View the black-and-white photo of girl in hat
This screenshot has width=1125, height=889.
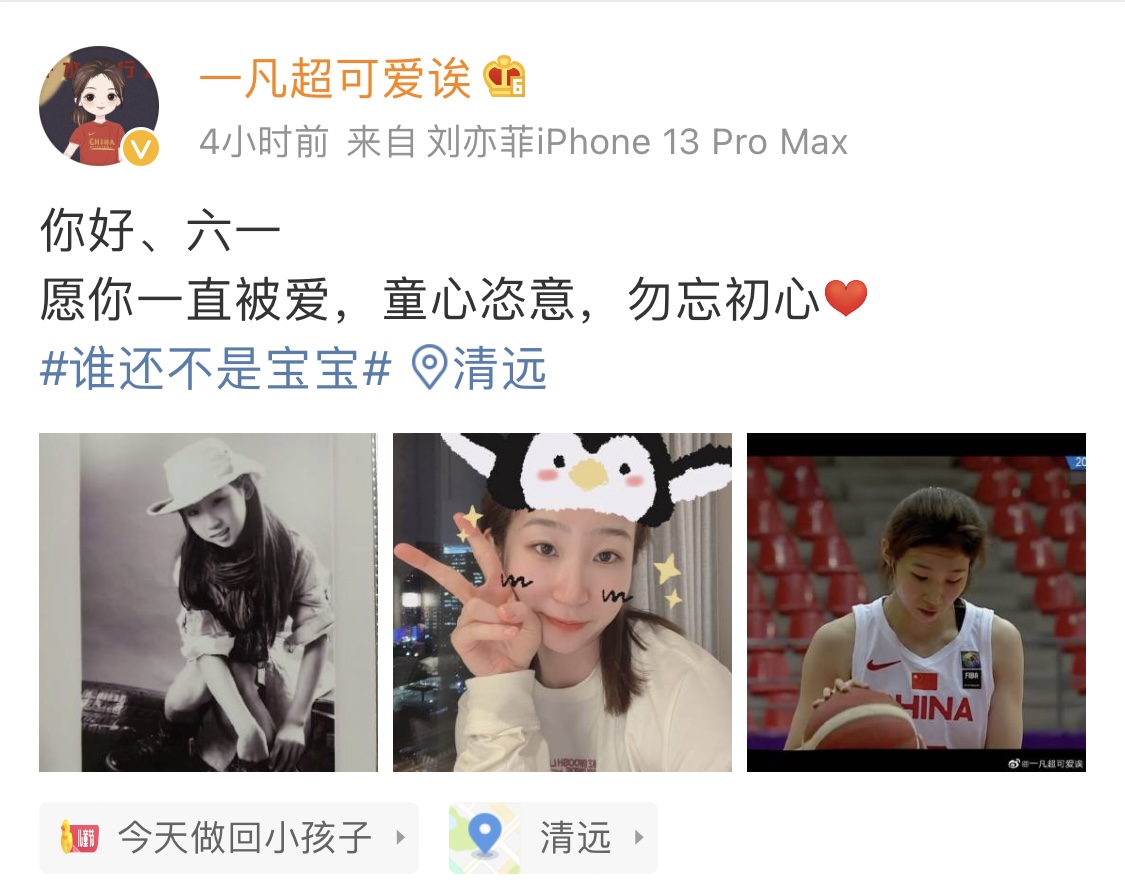click(208, 602)
